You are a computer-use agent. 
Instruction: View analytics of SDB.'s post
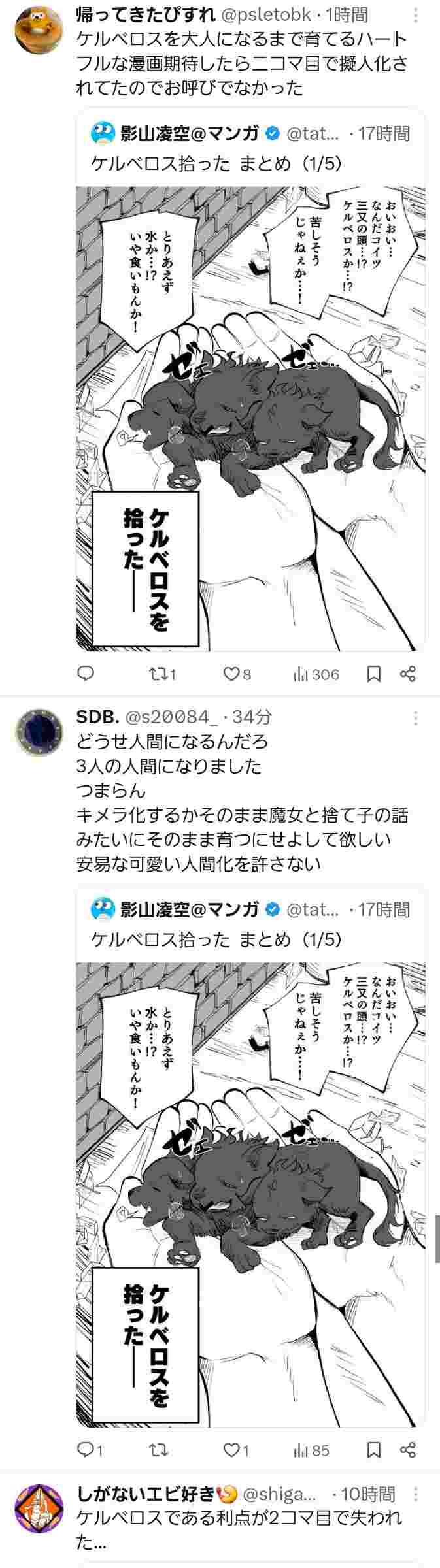tap(312, 1450)
